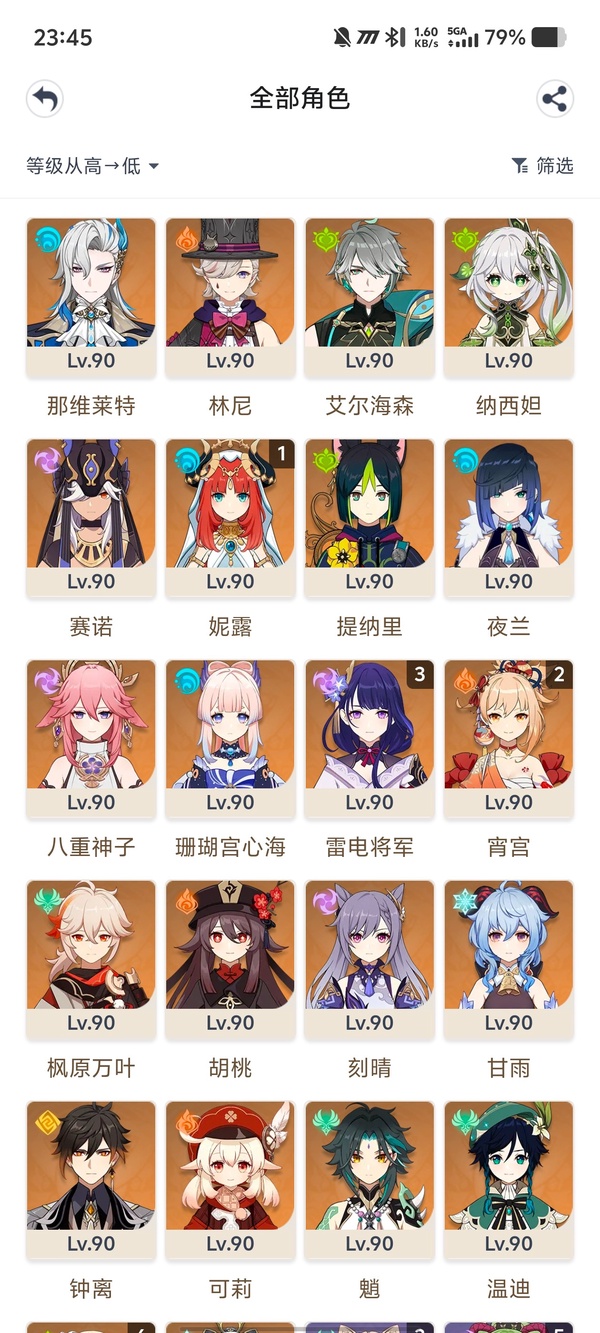Open 提纳里 character card

369,518
